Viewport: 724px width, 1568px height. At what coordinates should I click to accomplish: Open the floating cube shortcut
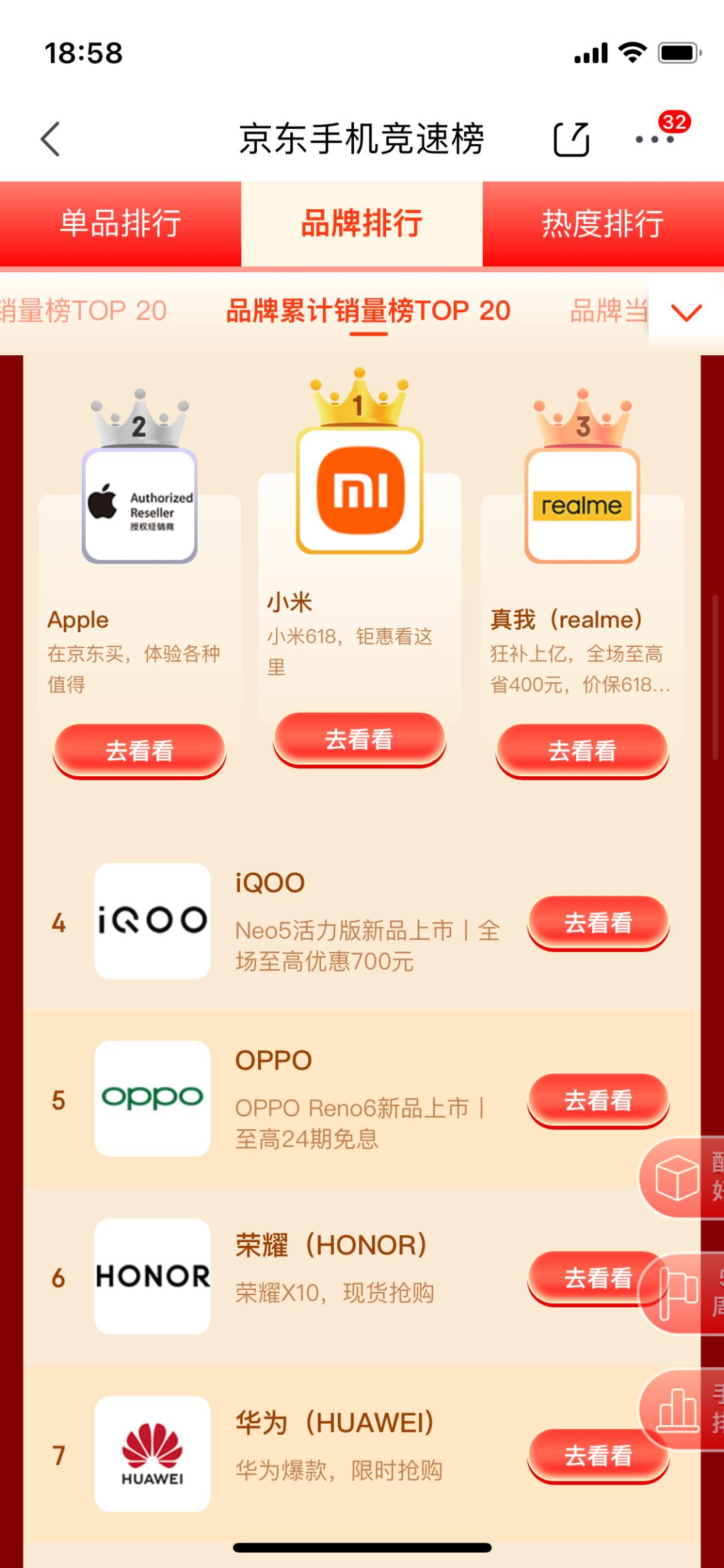[x=678, y=1178]
